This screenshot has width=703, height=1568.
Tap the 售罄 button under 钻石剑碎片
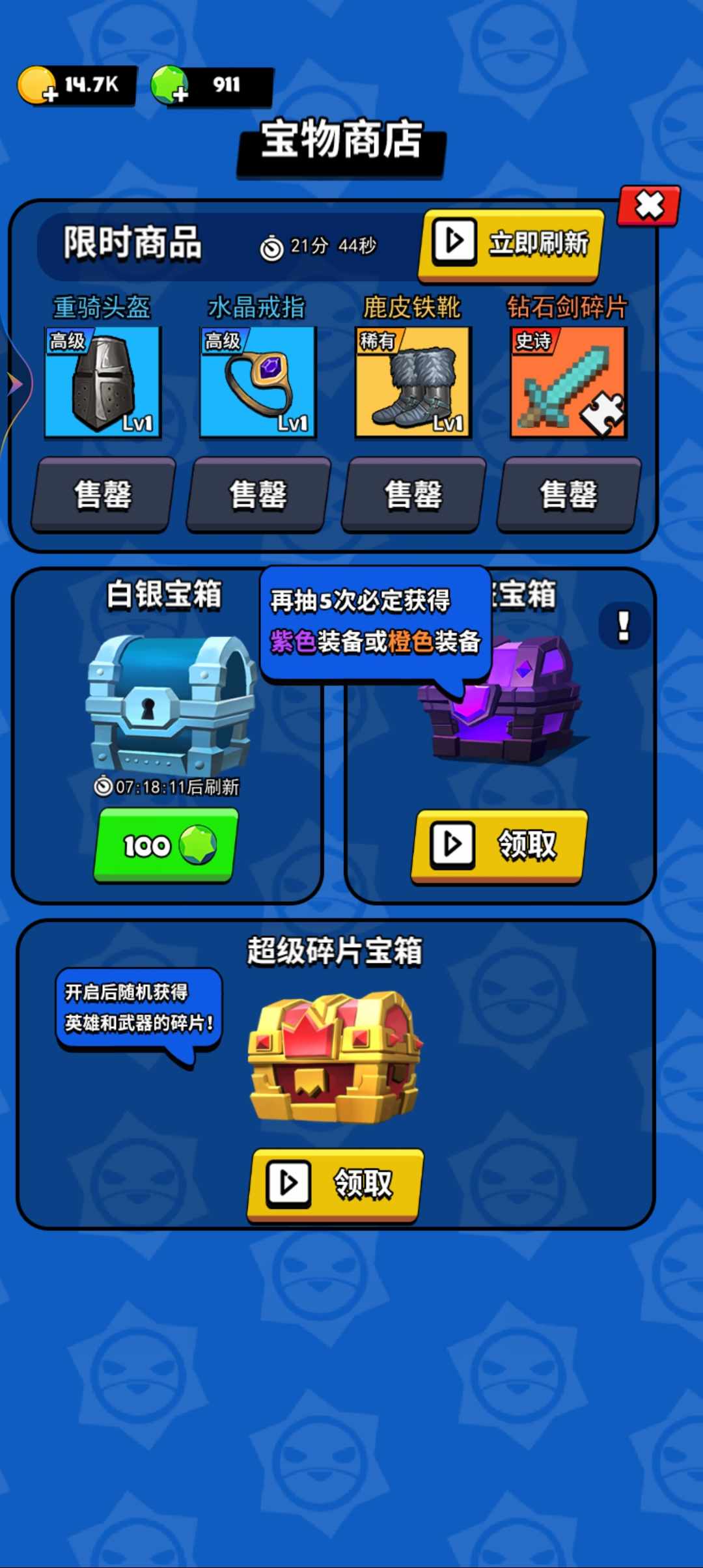(x=568, y=494)
